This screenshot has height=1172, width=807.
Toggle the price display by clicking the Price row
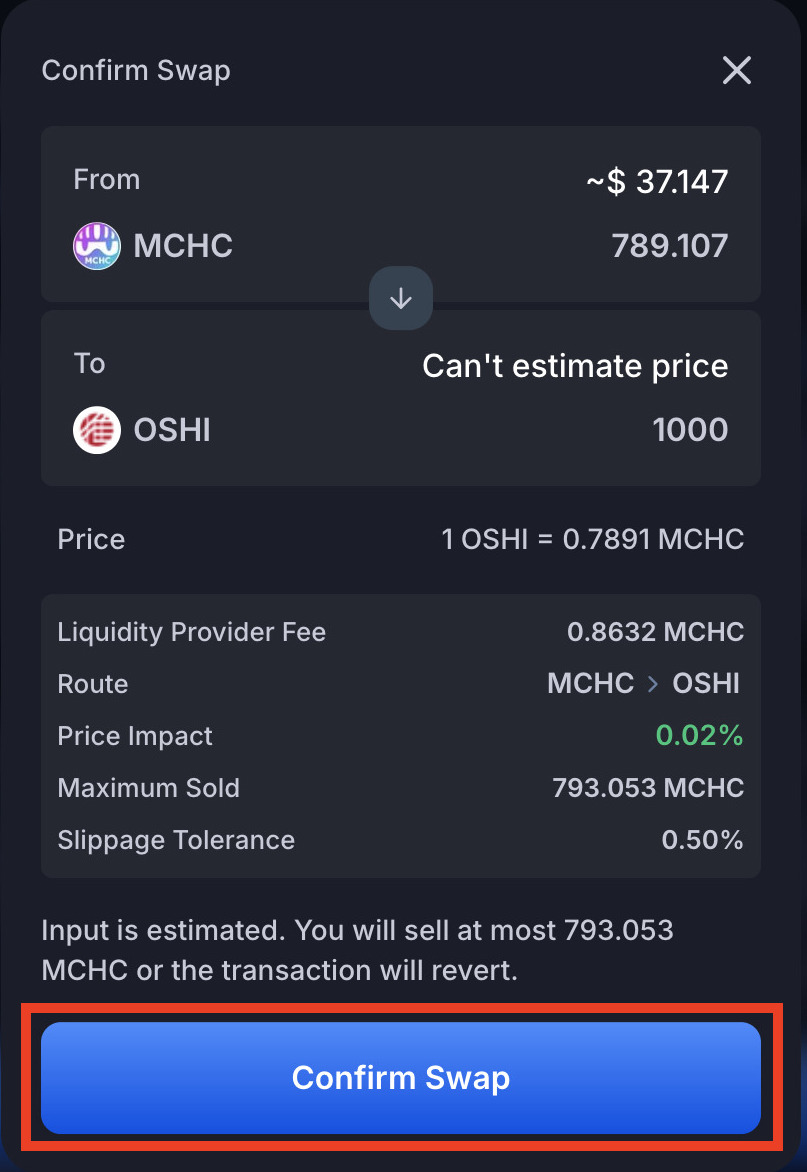400,539
